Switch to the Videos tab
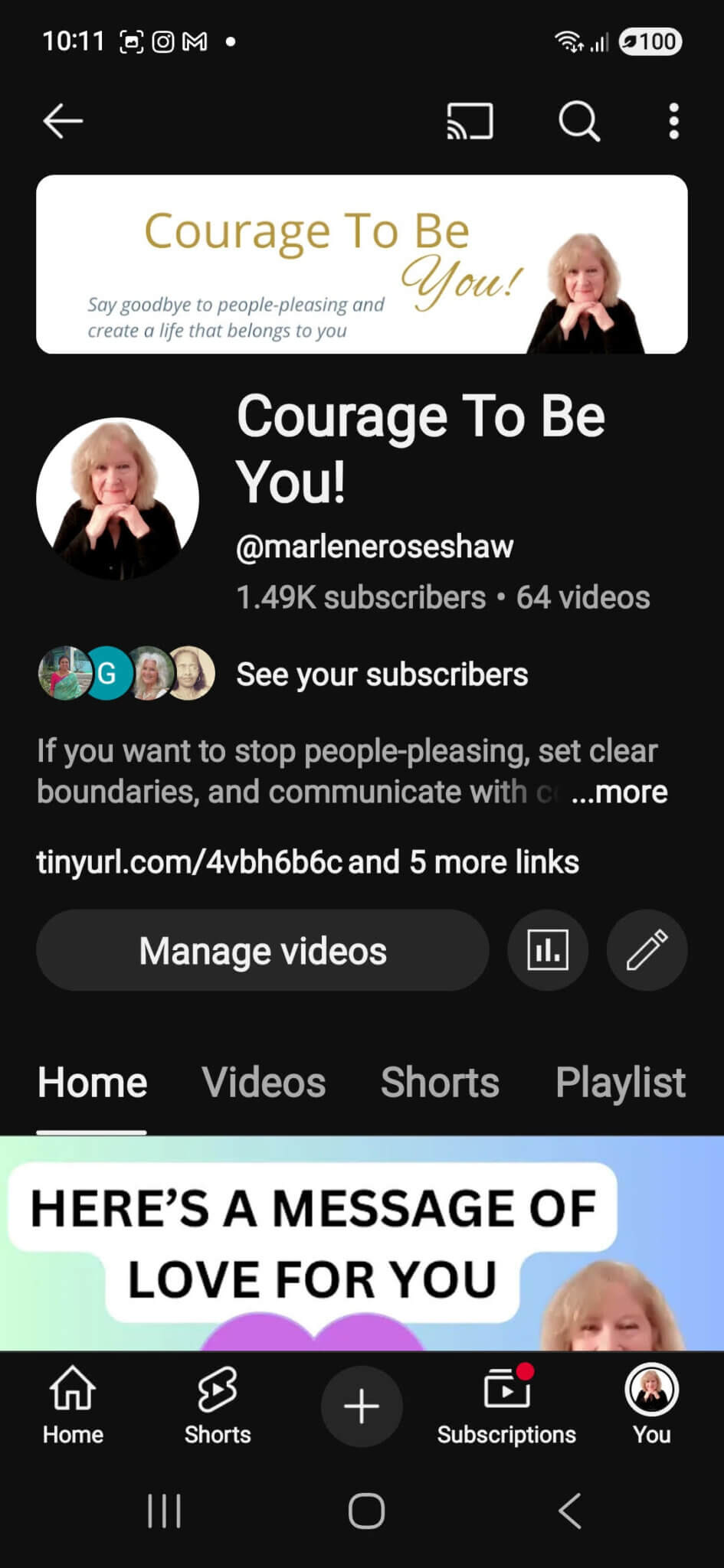The image size is (724, 1568). click(x=263, y=1082)
